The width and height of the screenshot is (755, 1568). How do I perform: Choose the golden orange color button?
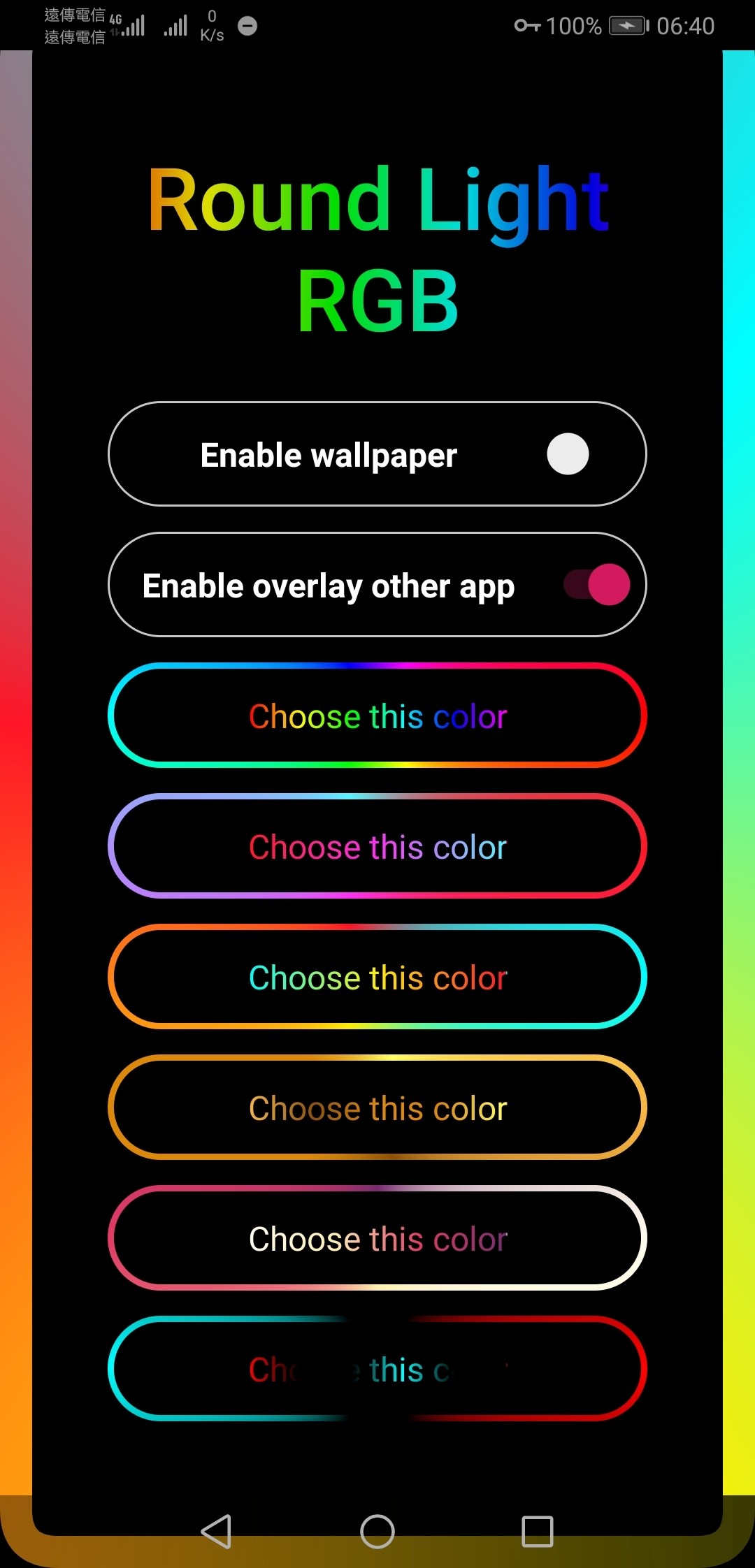377,1108
